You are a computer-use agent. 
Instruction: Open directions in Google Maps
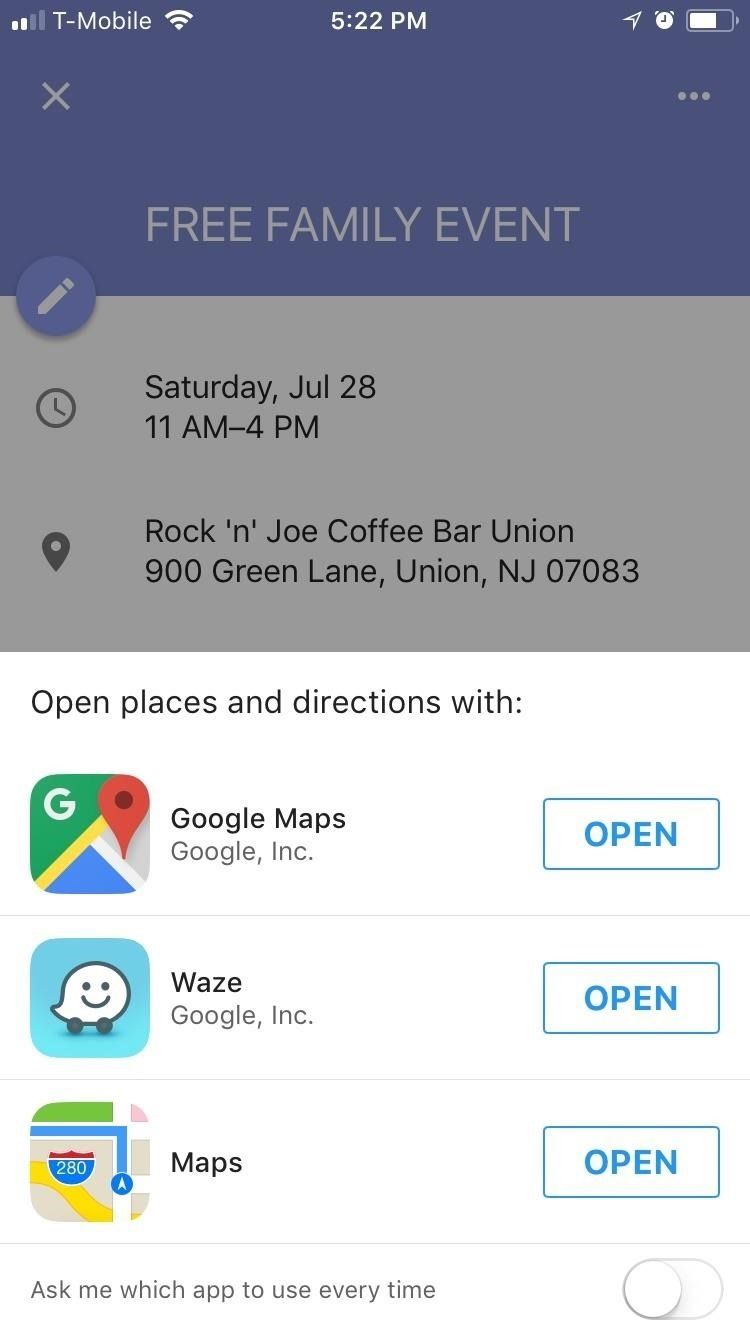pyautogui.click(x=631, y=834)
